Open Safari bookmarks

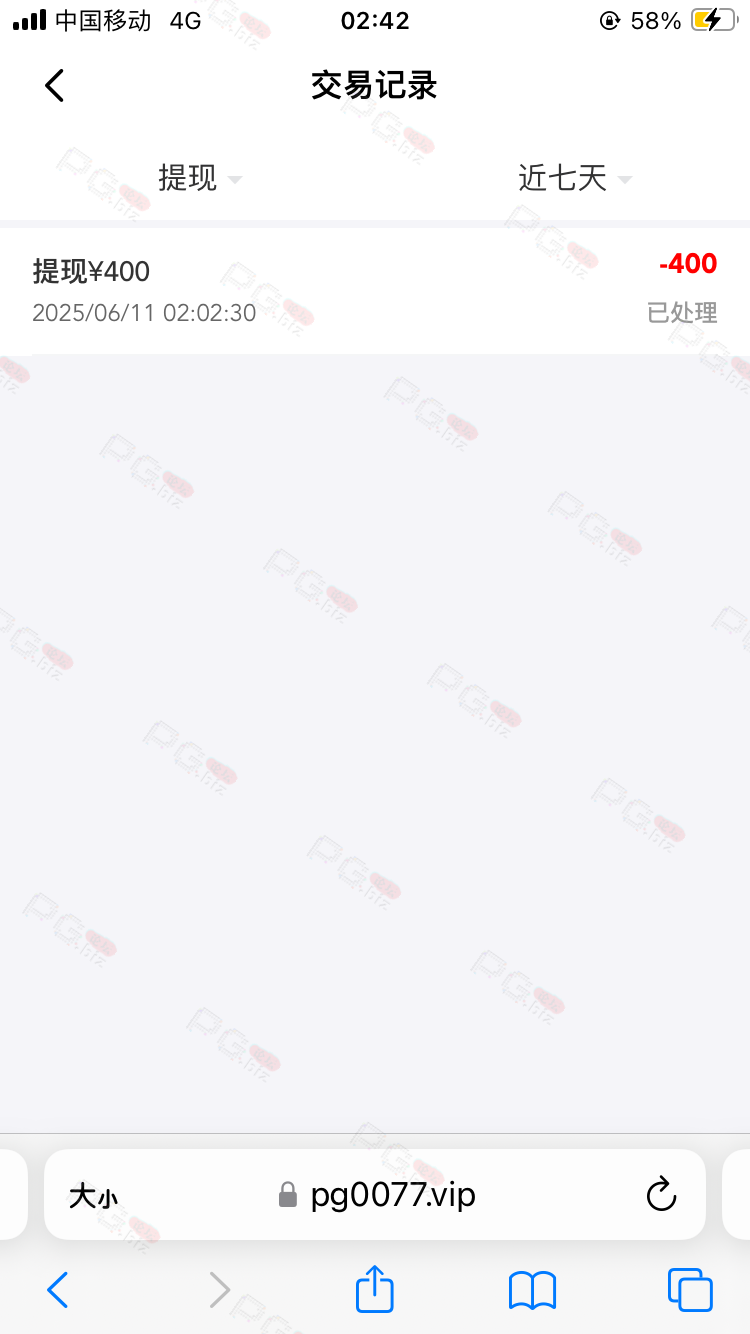tap(532, 1290)
